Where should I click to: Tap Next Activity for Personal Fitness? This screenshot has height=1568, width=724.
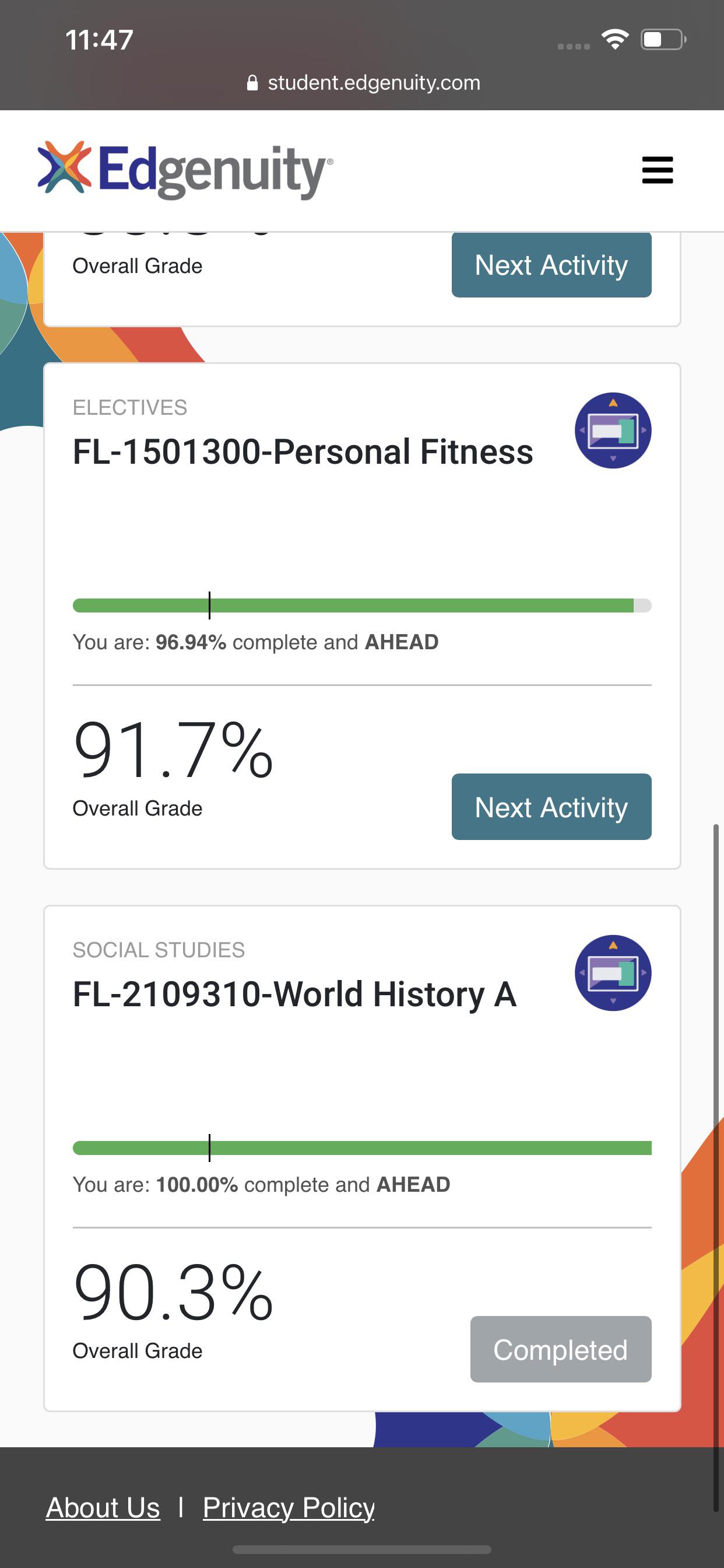(x=551, y=807)
